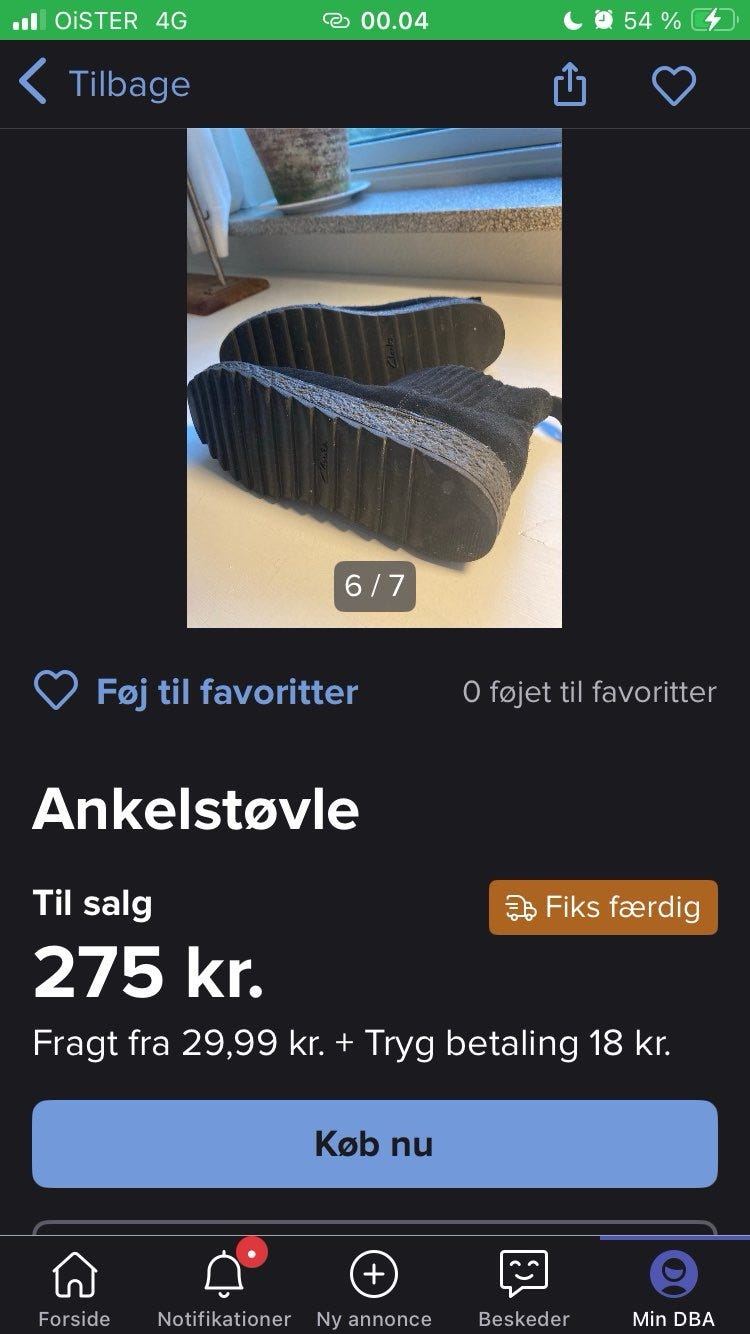Image resolution: width=750 pixels, height=1334 pixels.
Task: Open the Notifikationer tab
Action: point(224,1288)
